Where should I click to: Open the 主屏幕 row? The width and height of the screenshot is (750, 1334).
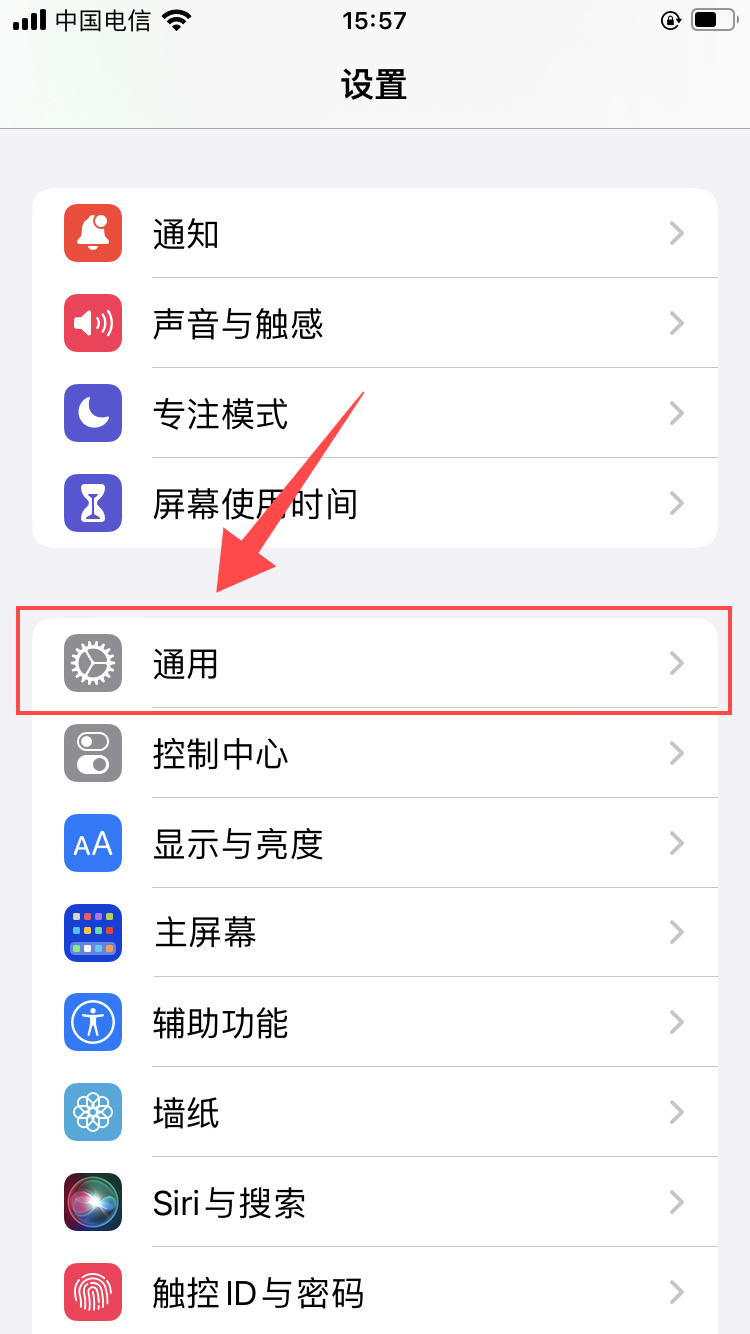[x=375, y=932]
